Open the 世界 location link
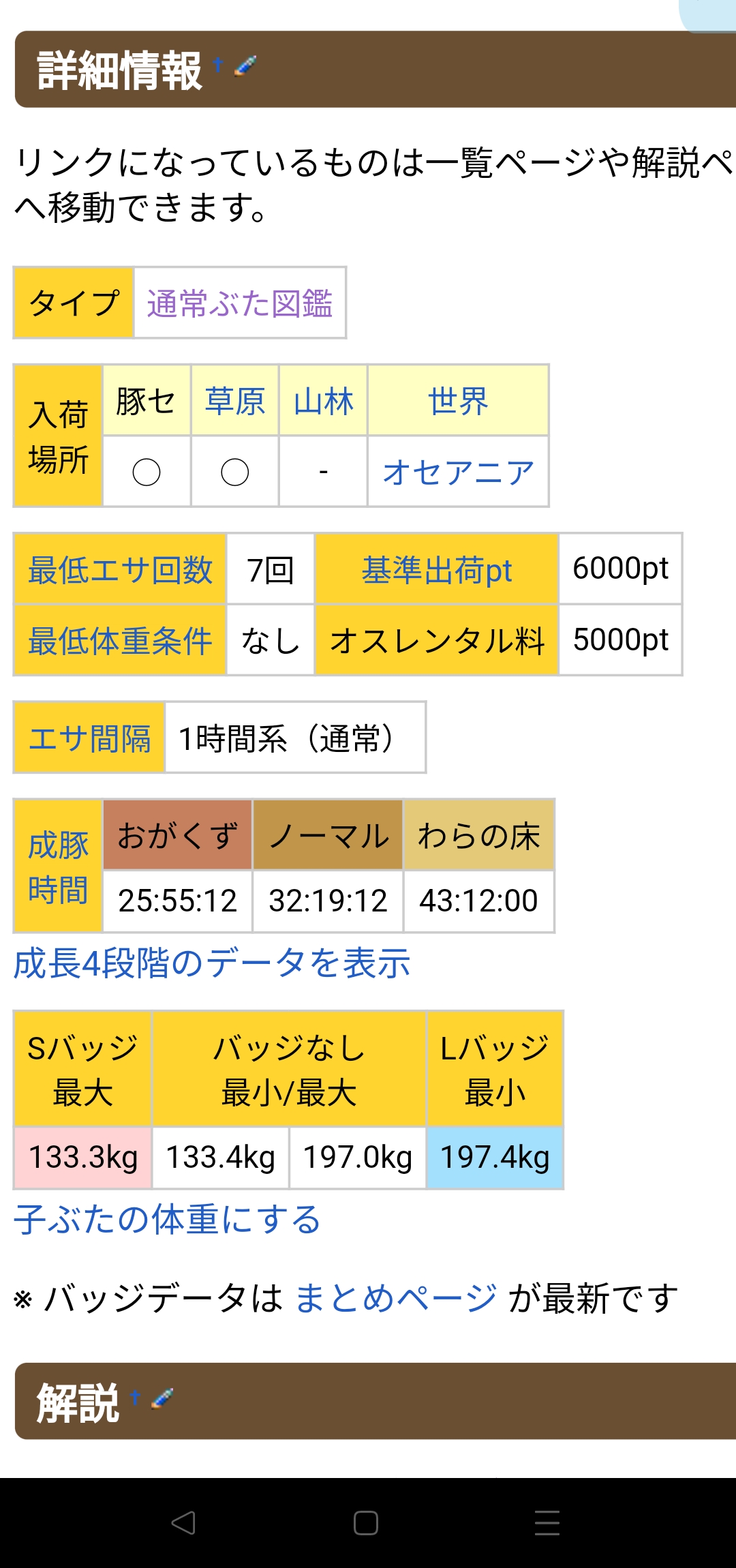This screenshot has height=1568, width=736. (458, 401)
